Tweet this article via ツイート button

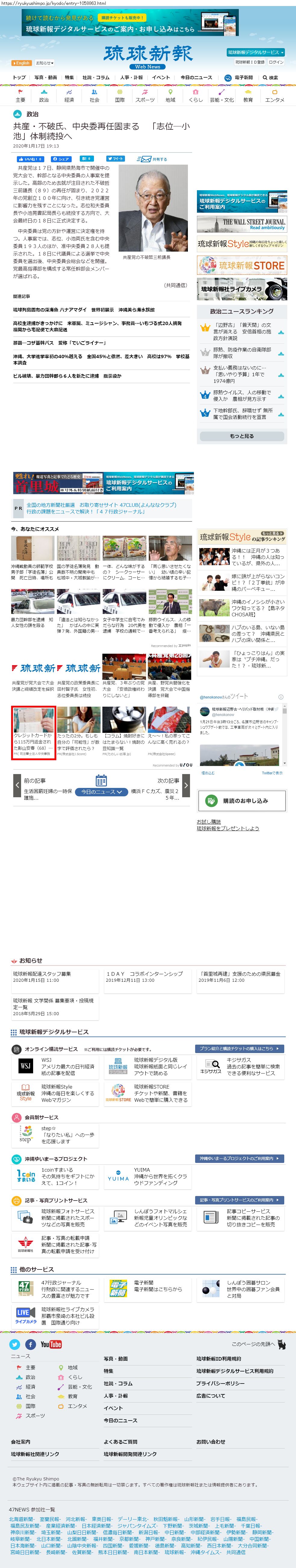pos(114,159)
